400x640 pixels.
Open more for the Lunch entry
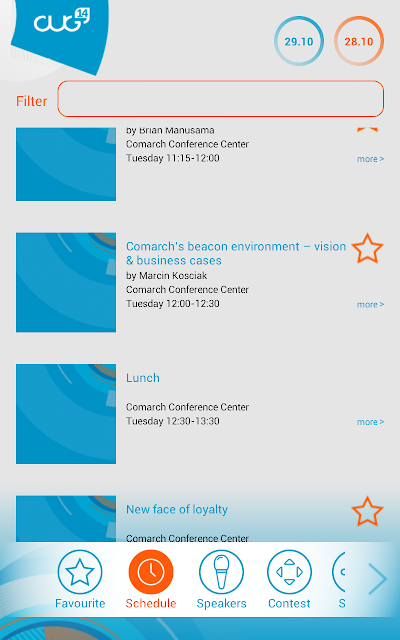370,422
